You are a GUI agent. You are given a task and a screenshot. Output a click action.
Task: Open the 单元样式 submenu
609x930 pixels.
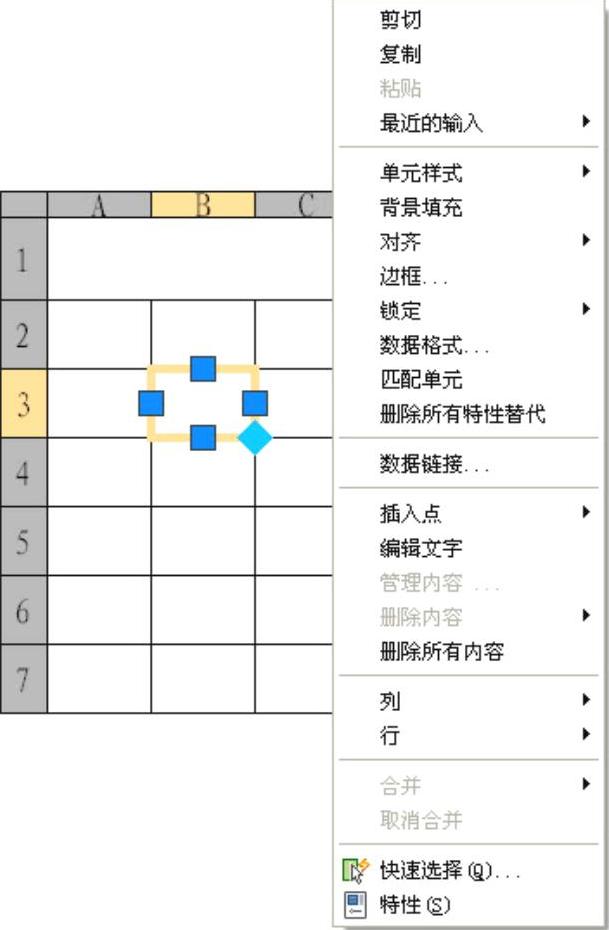click(x=421, y=173)
